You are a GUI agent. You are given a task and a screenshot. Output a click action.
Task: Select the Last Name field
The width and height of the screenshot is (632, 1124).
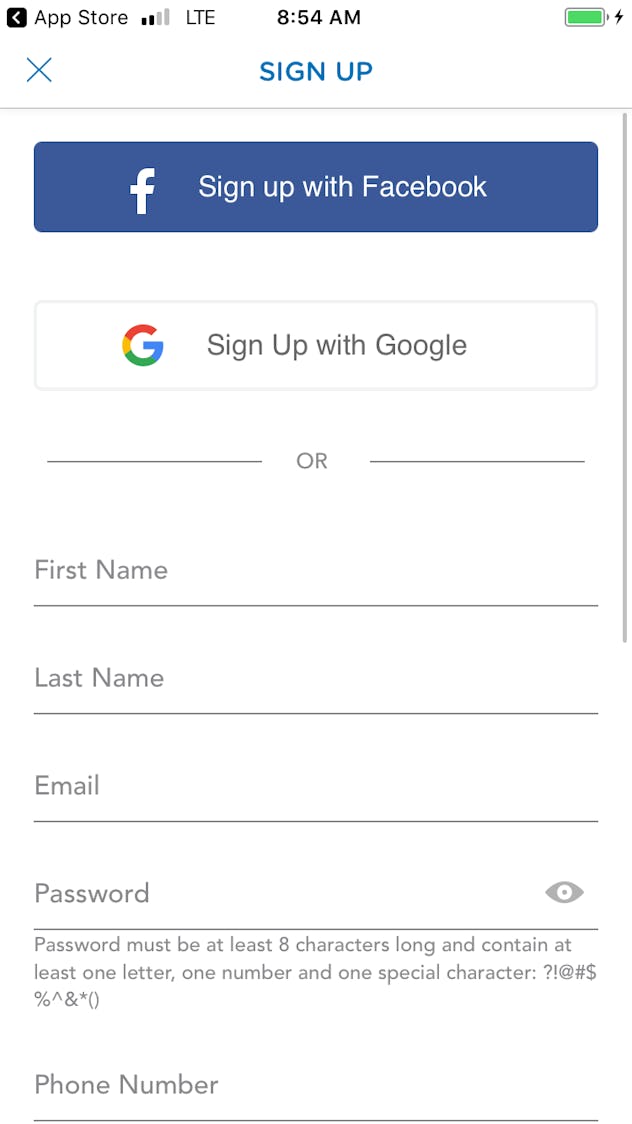[x=316, y=679]
